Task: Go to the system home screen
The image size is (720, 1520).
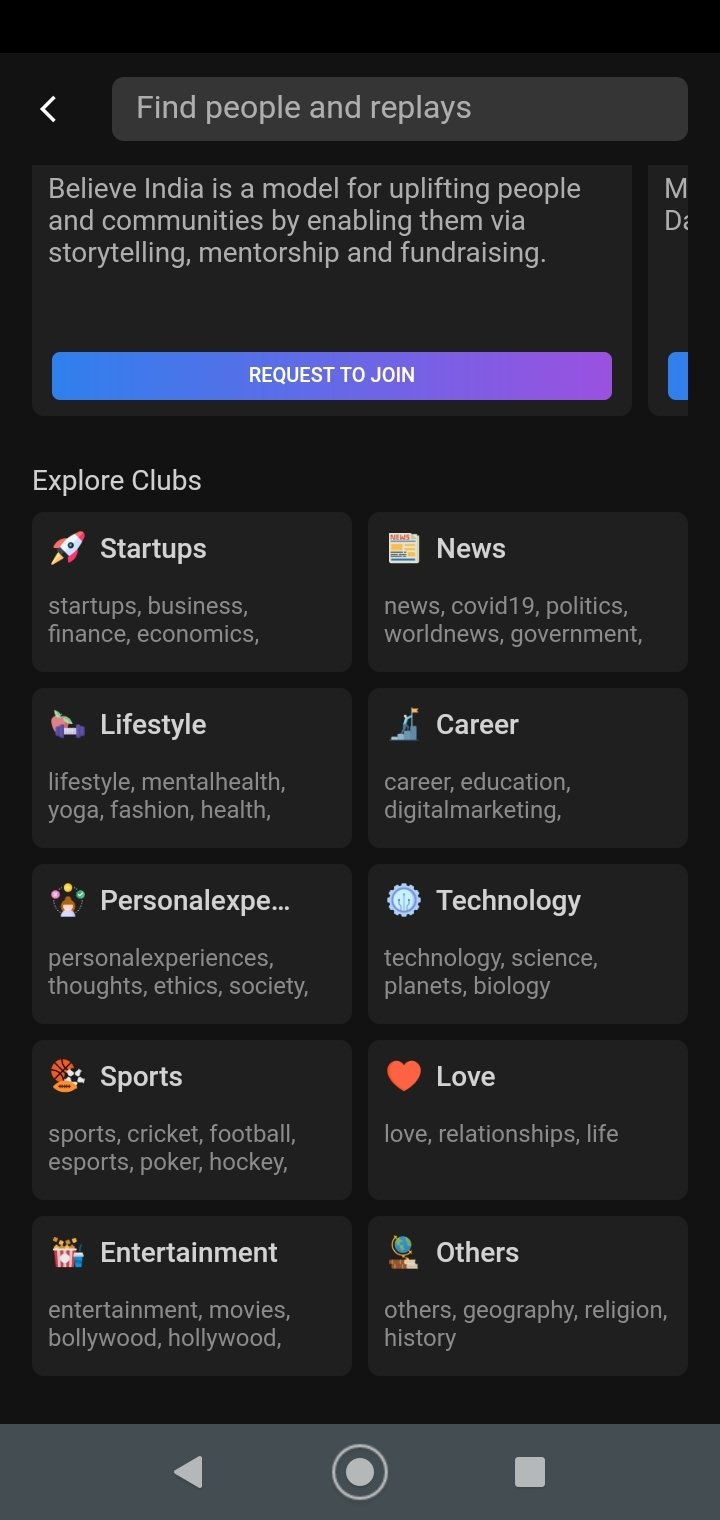Action: coord(360,1472)
